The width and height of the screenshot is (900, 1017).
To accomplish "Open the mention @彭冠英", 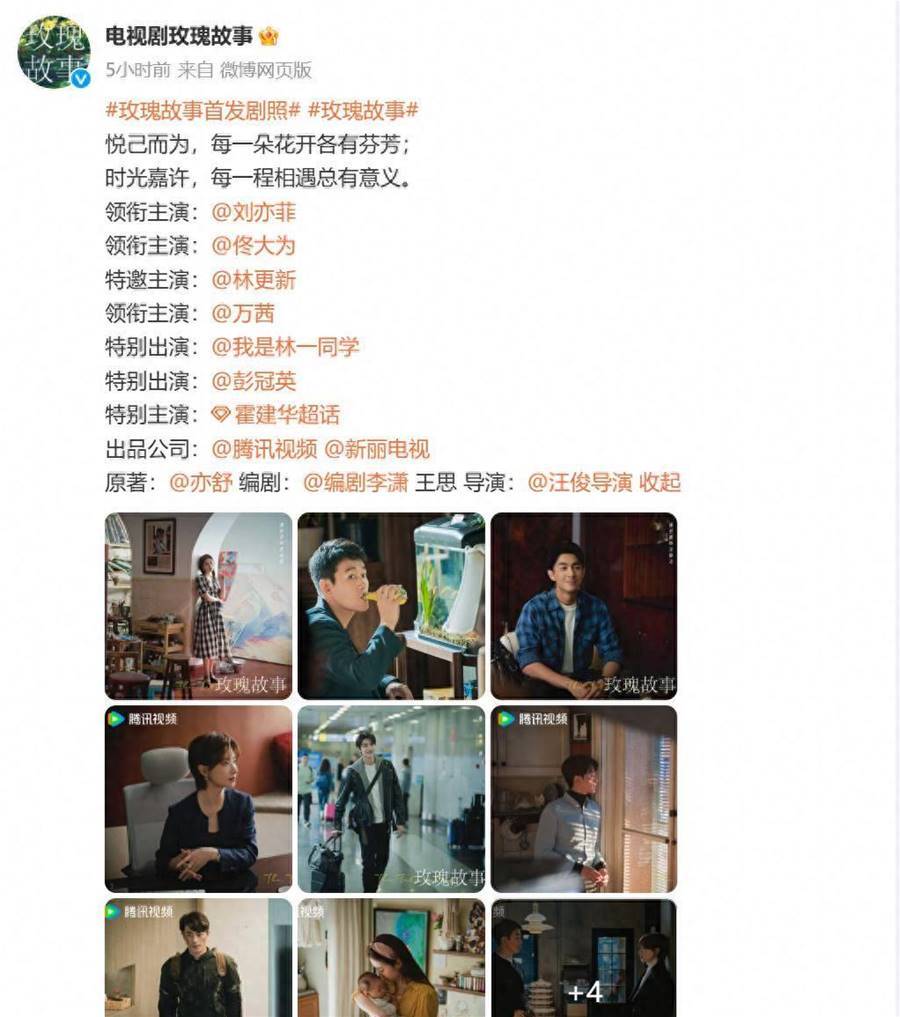I will [254, 381].
